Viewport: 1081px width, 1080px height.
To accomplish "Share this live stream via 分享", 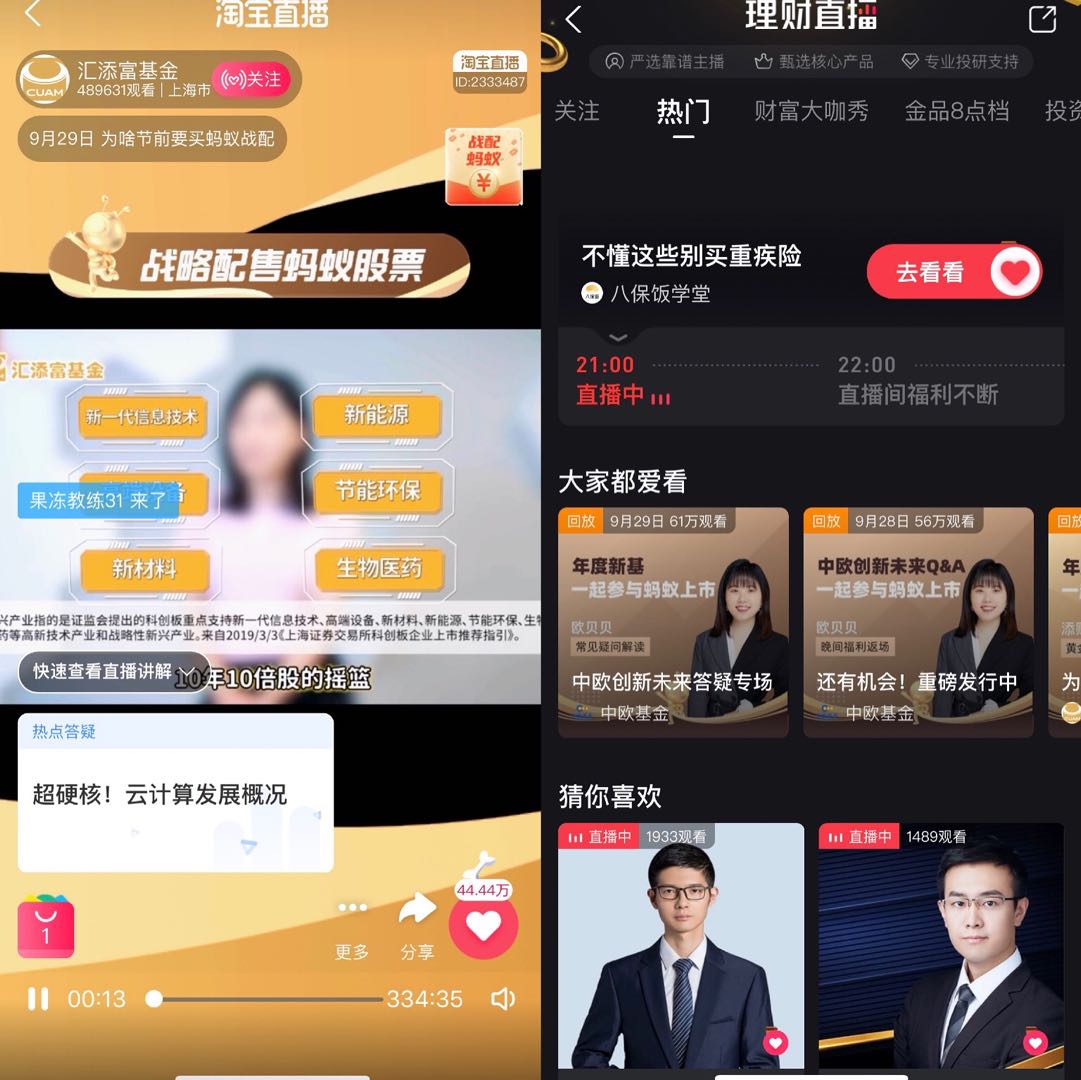I will [x=417, y=927].
